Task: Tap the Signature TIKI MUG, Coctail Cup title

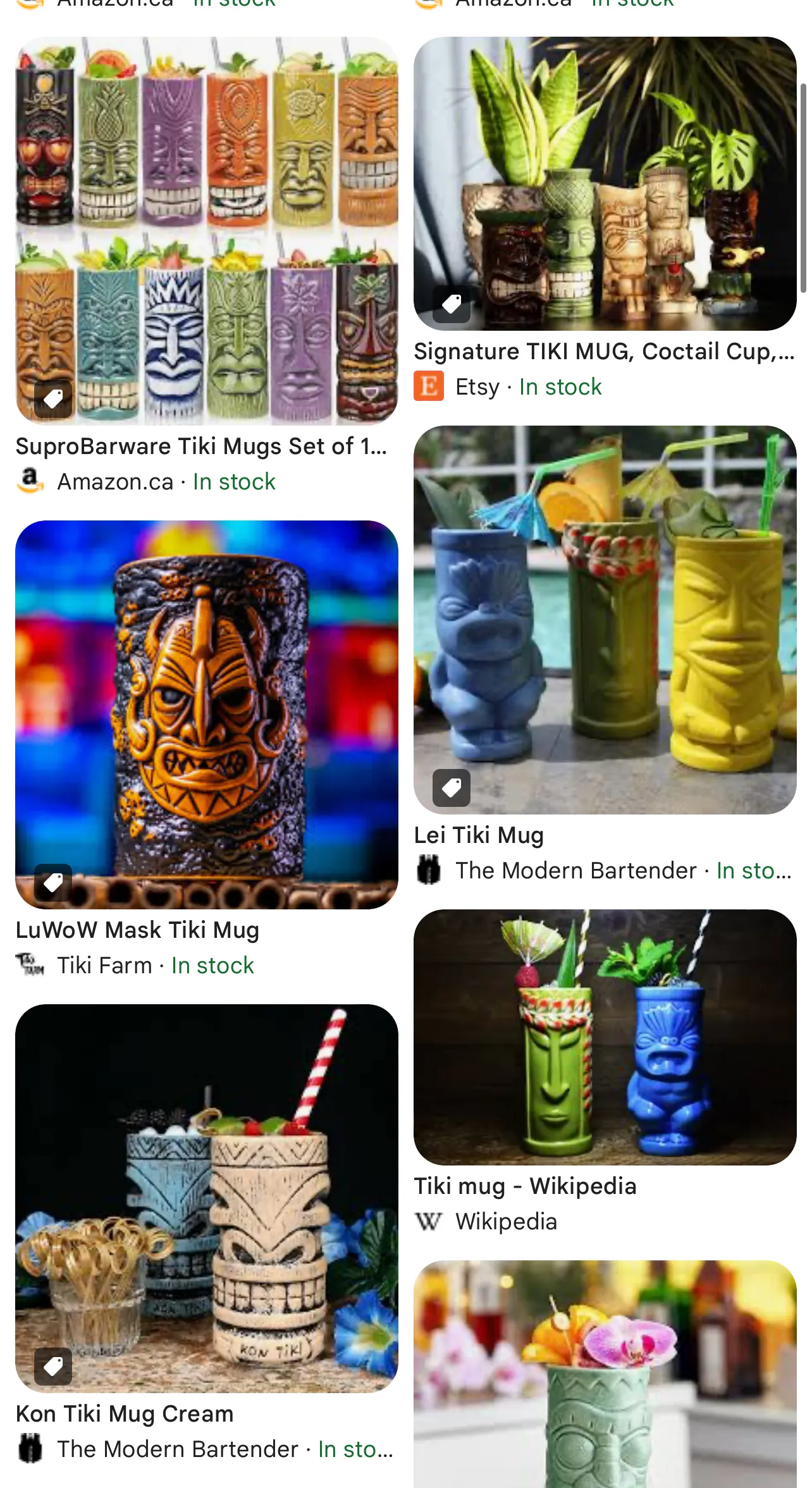Action: tap(603, 352)
